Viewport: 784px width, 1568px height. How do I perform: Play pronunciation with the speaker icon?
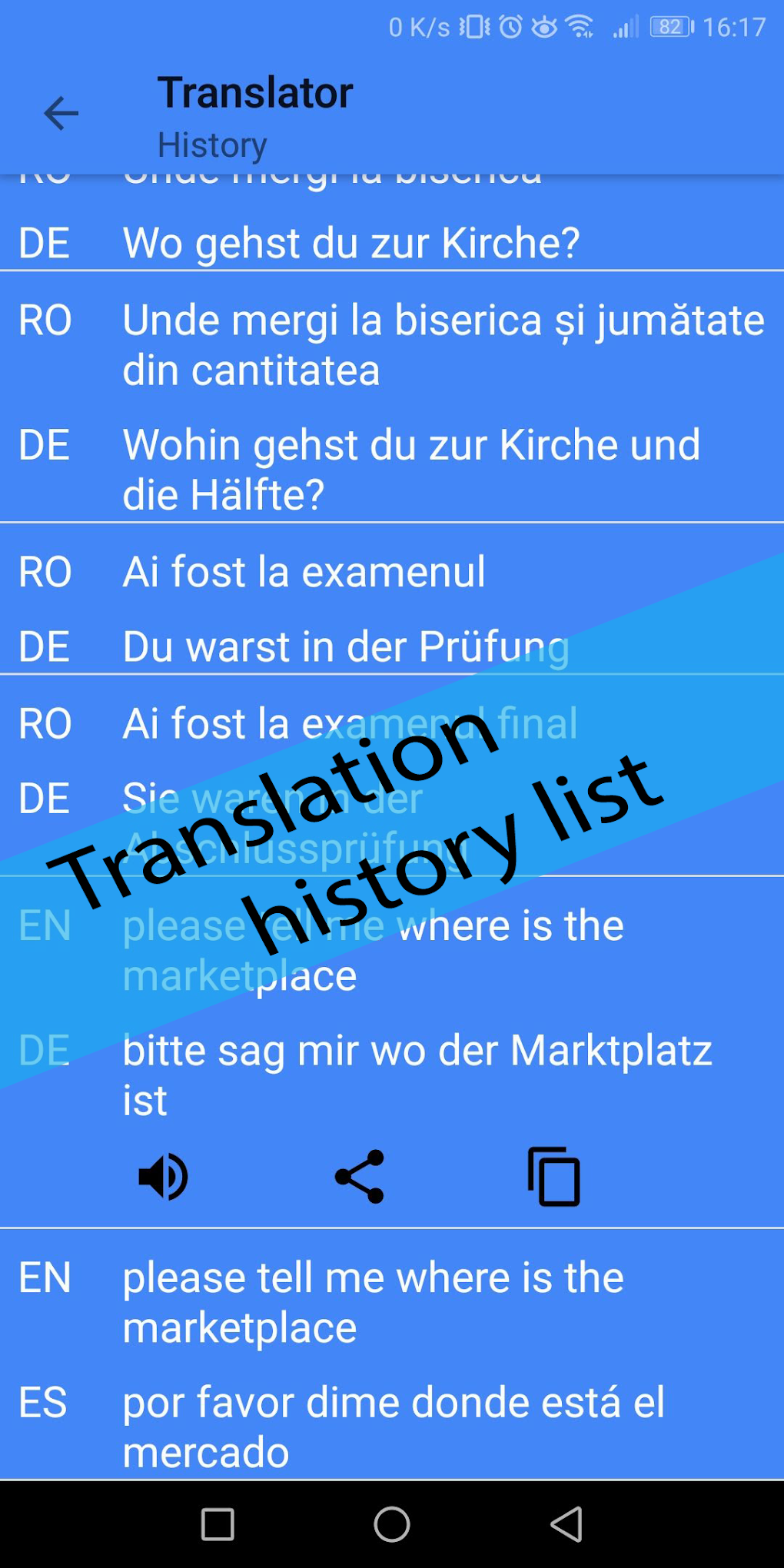[x=162, y=1175]
